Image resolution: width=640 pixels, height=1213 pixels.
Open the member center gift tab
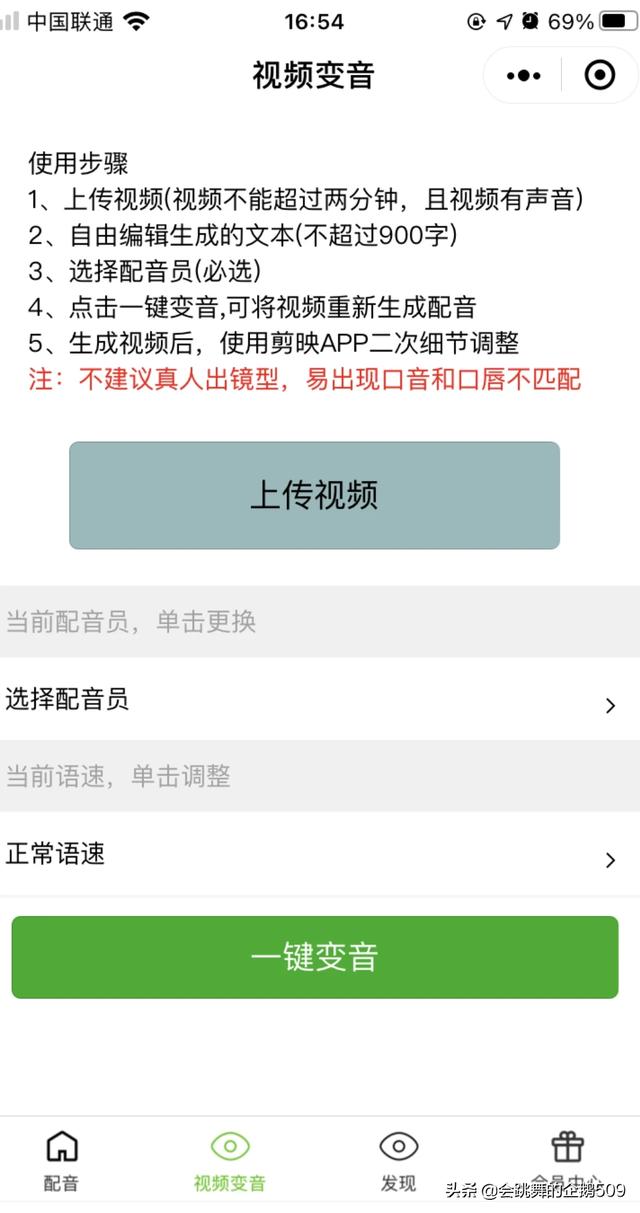566,1161
